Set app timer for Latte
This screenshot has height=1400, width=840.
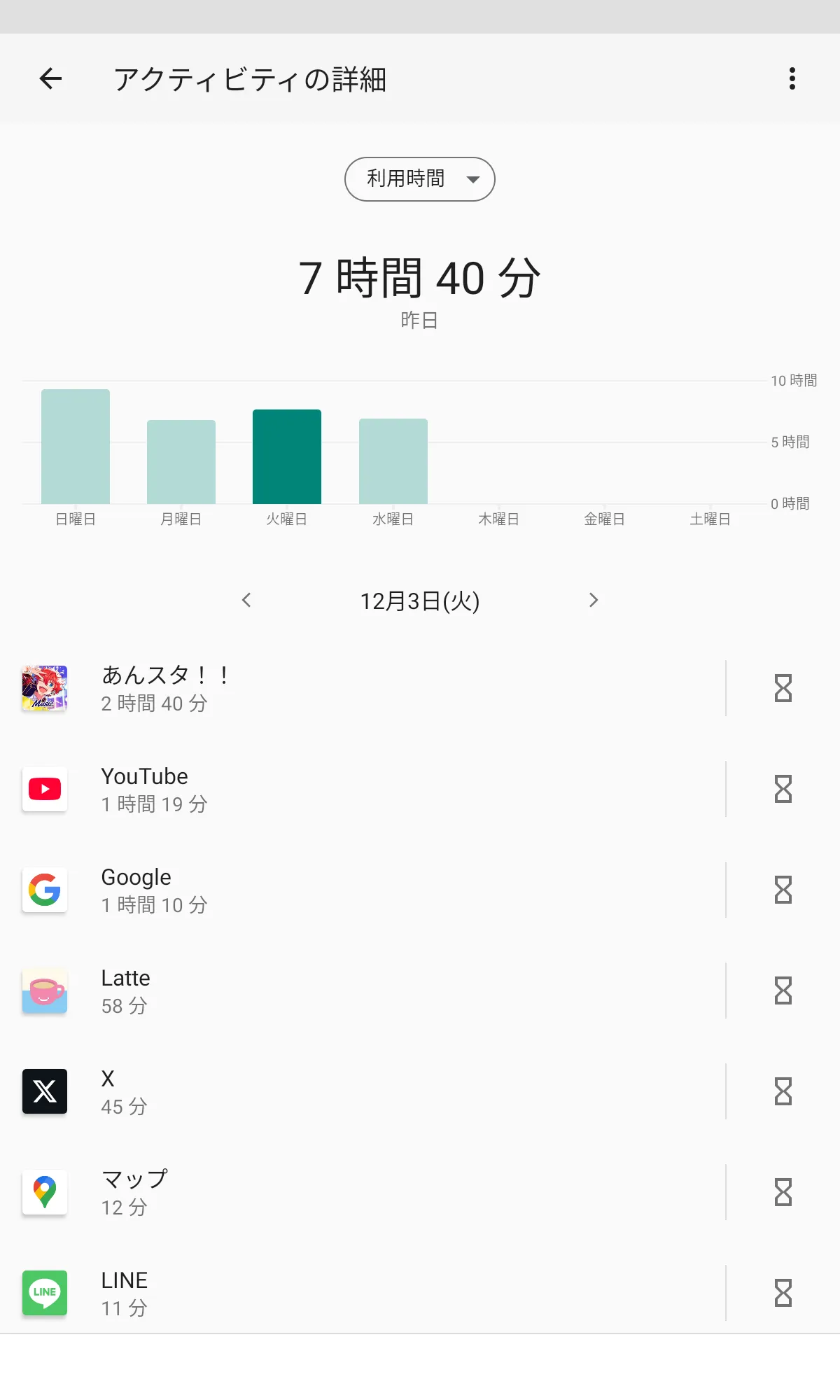(x=783, y=990)
